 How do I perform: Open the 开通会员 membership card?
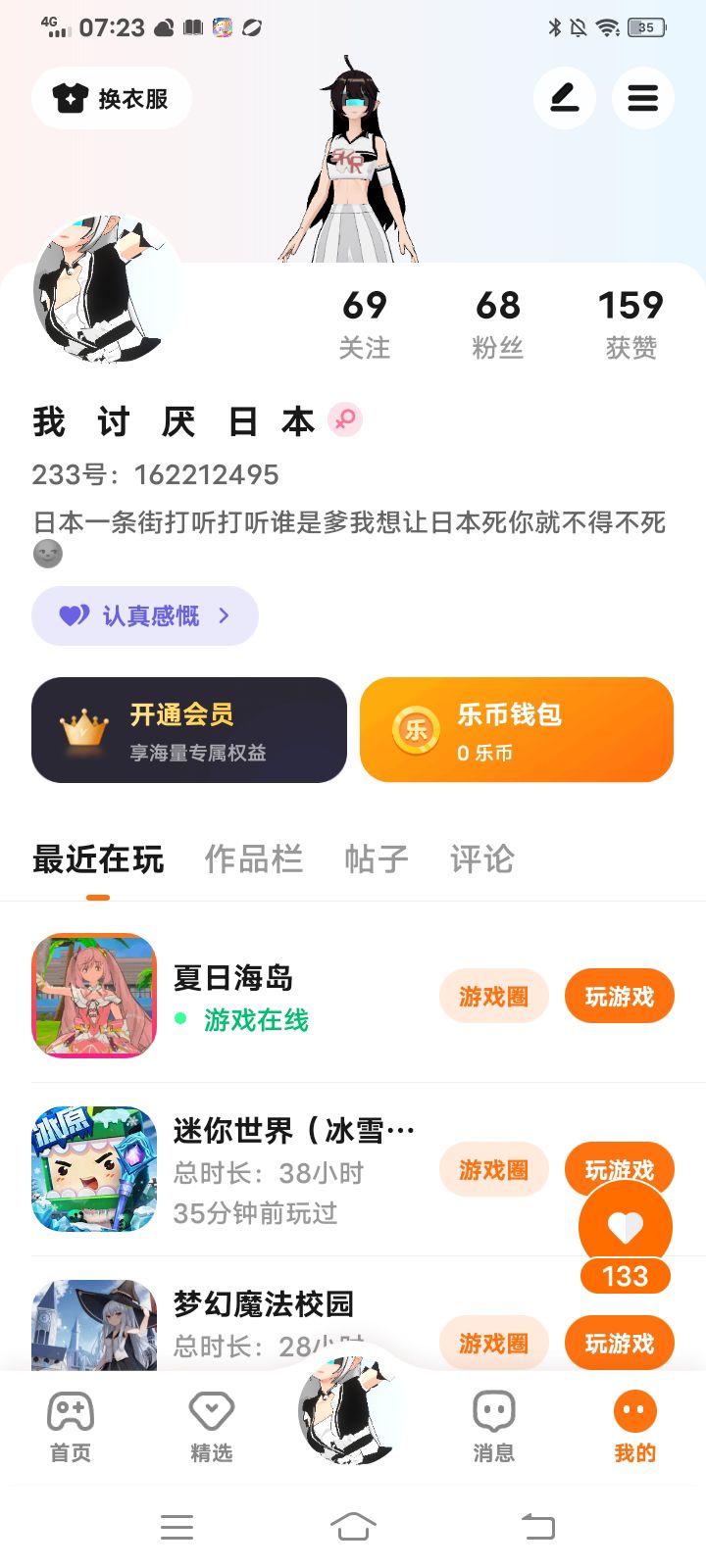[x=189, y=730]
